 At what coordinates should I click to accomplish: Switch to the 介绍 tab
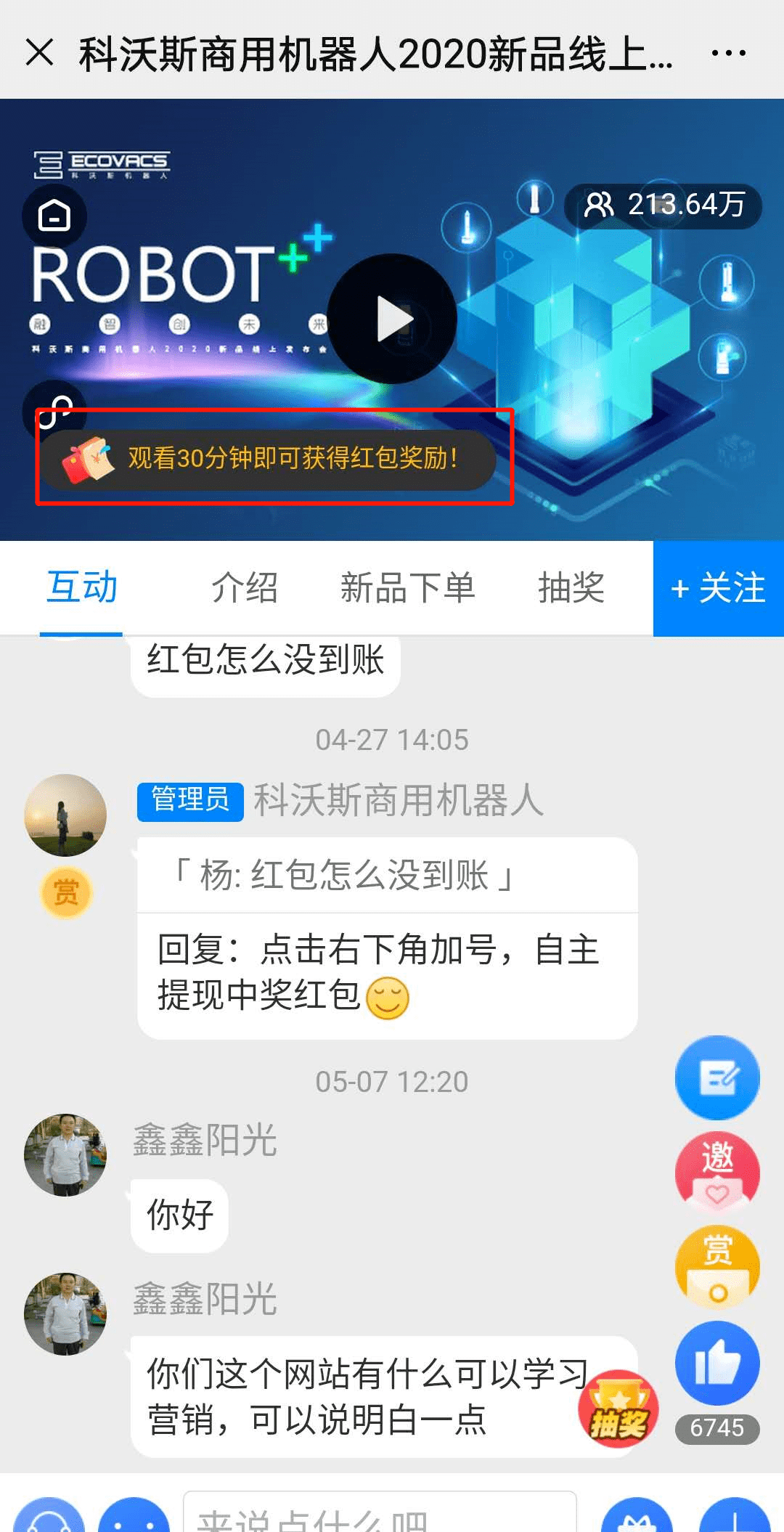pyautogui.click(x=245, y=587)
